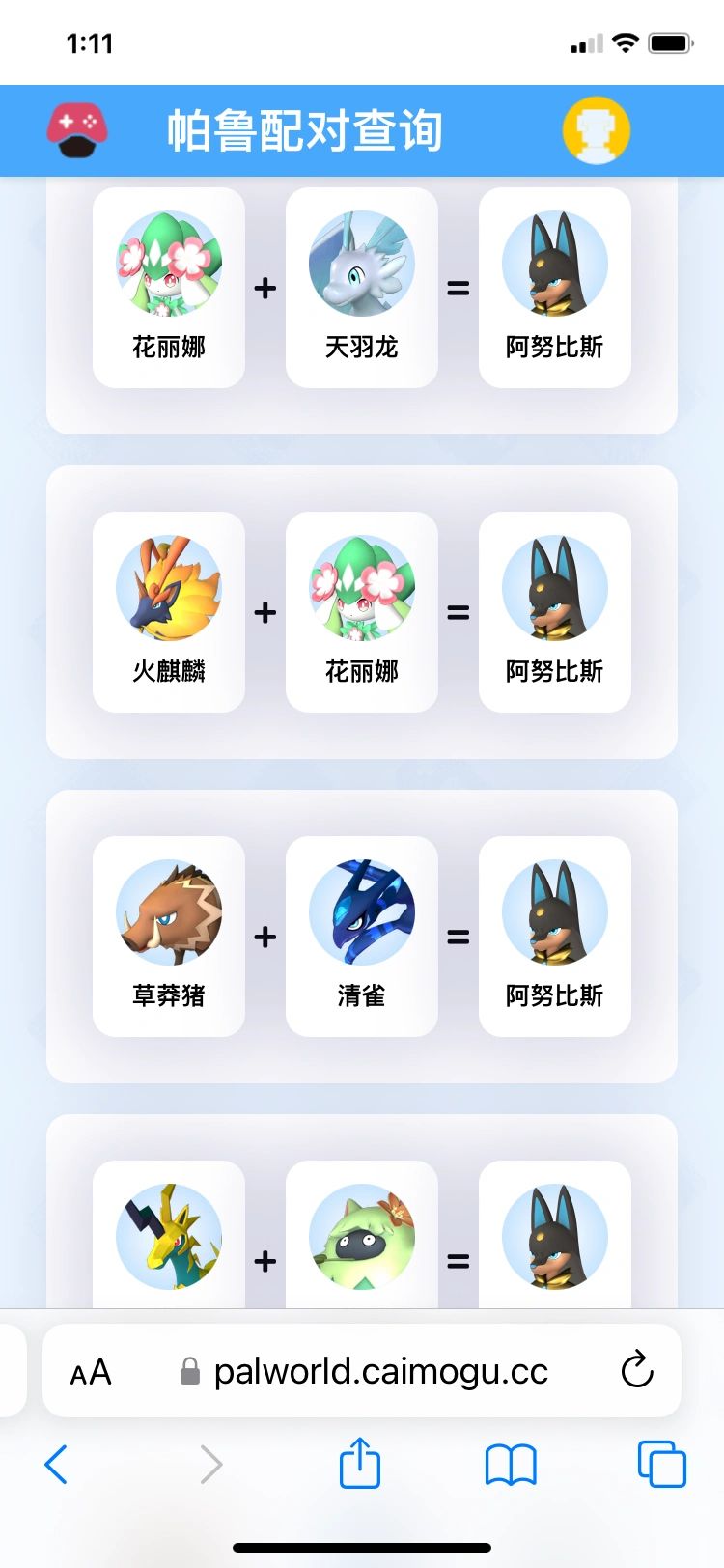Viewport: 724px width, 1568px height.
Task: Tap the 草莽猪 portrait
Action: point(169,911)
